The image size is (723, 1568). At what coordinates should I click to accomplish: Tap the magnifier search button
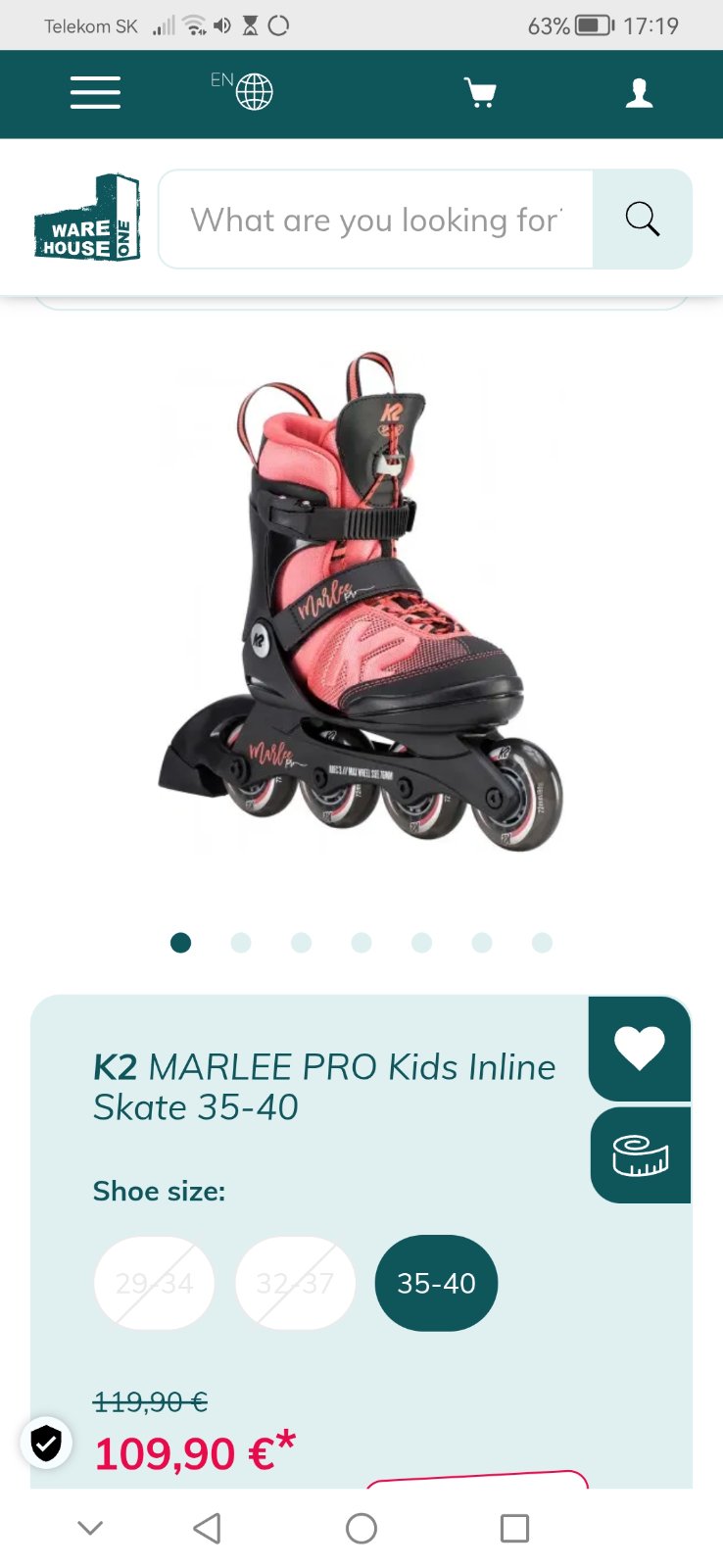[642, 220]
